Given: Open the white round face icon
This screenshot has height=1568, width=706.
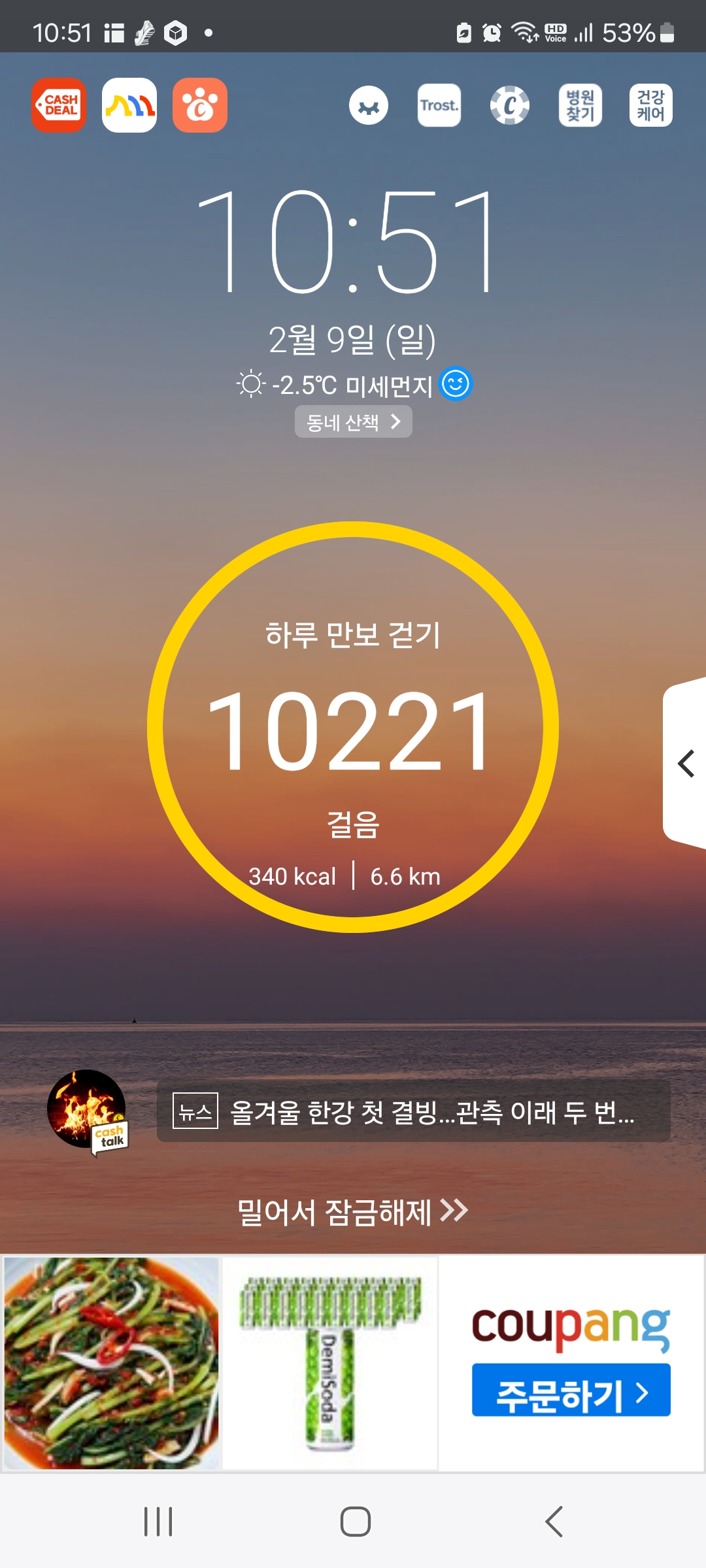Looking at the screenshot, I should pos(369,105).
